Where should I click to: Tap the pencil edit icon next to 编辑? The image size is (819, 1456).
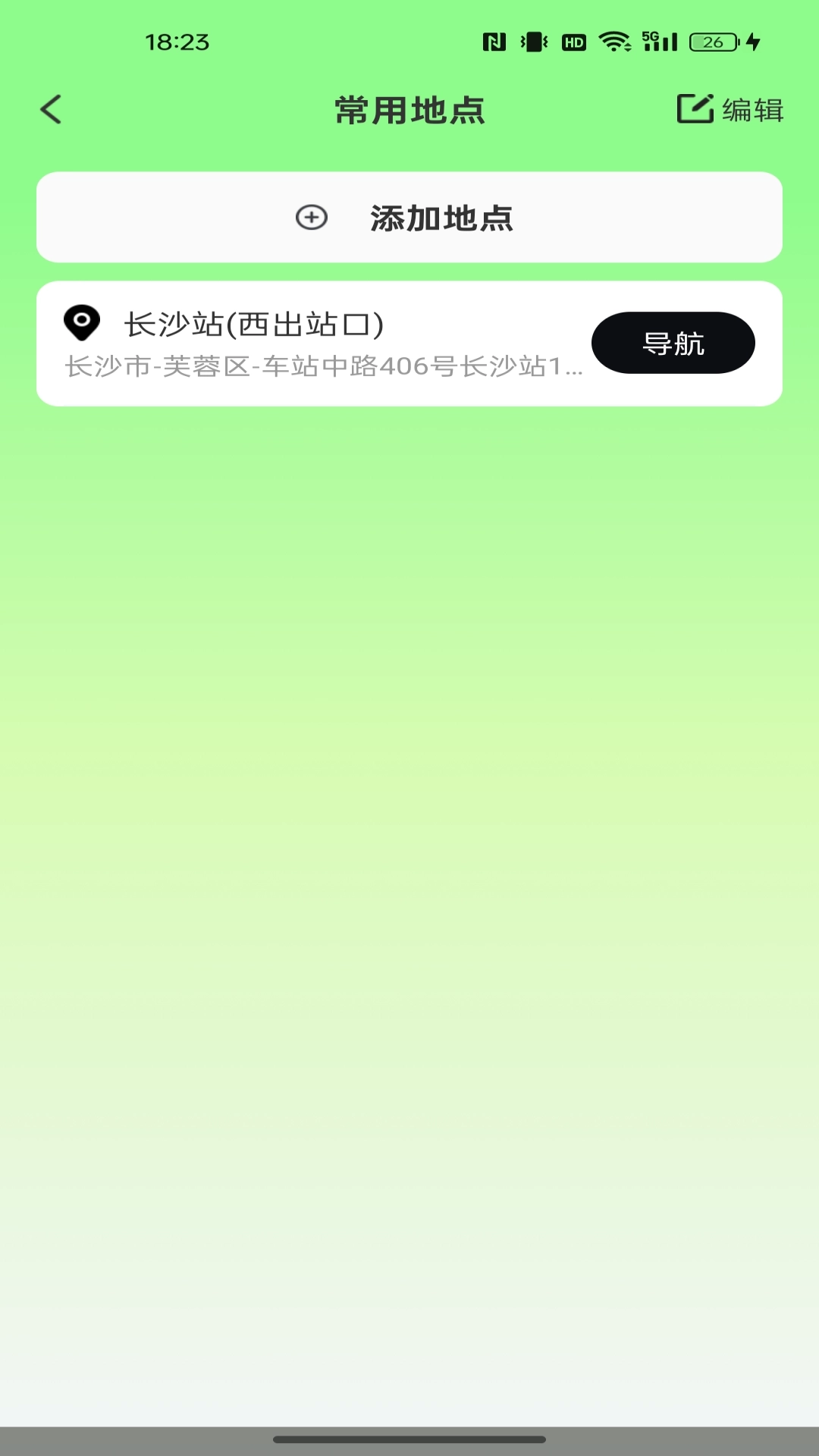coord(696,108)
